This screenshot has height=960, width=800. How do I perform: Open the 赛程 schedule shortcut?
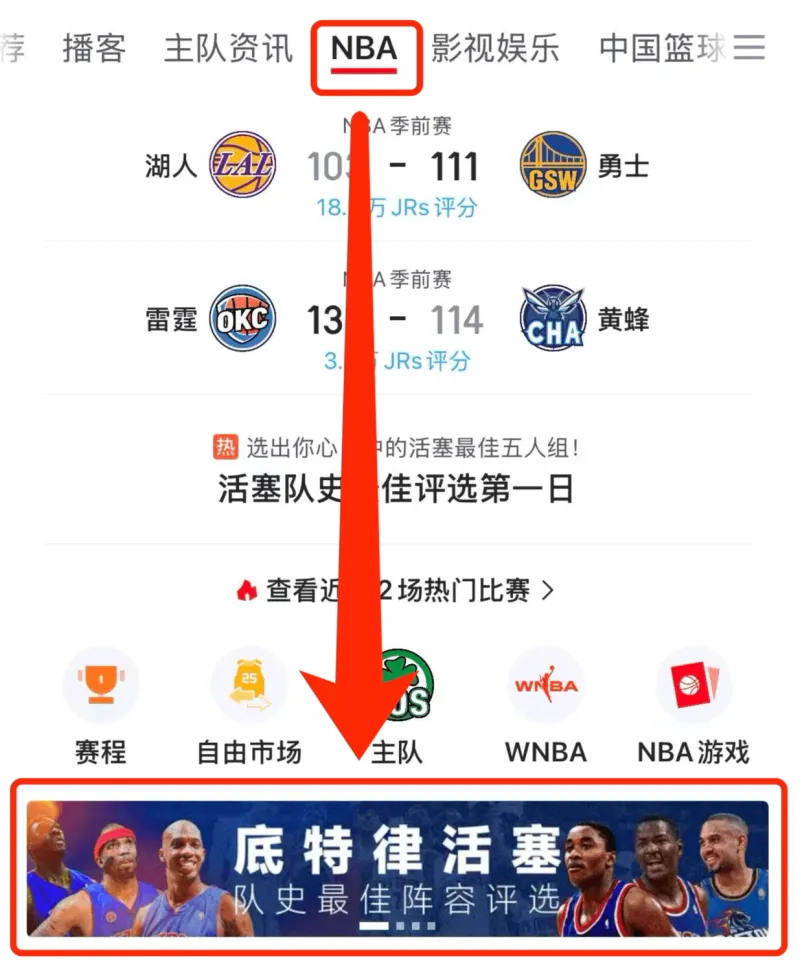tap(100, 705)
